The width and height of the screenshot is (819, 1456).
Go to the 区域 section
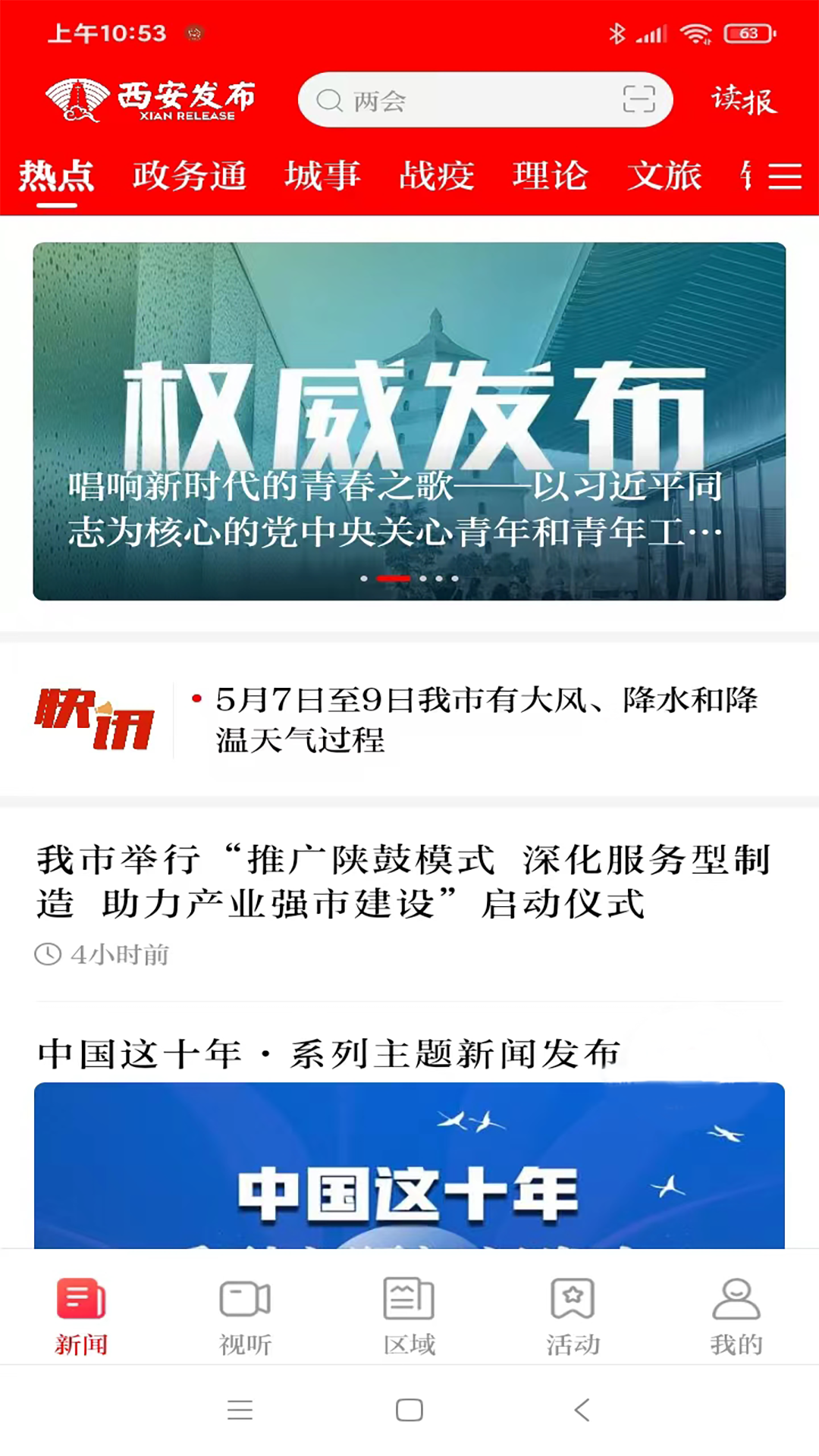(409, 1316)
